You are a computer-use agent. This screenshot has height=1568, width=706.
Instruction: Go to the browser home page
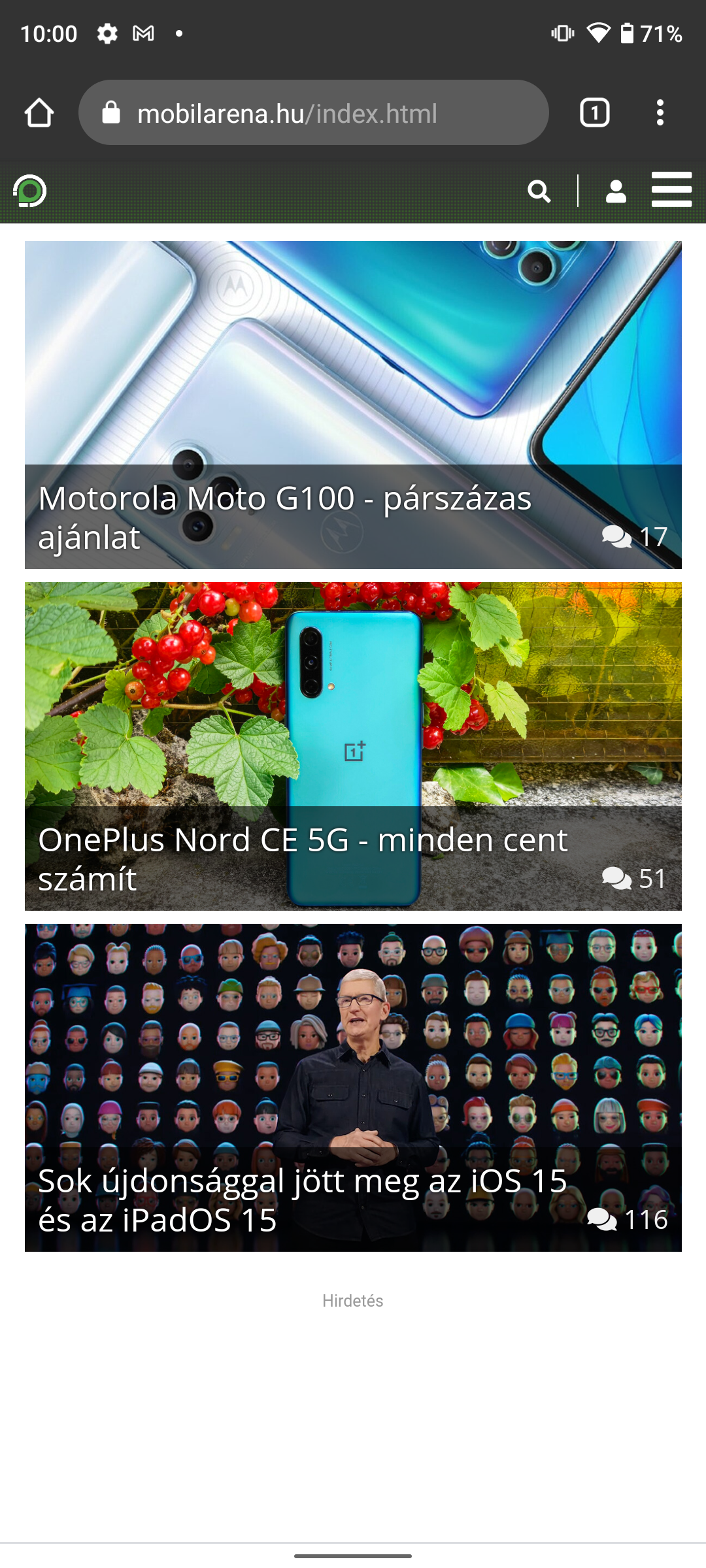pyautogui.click(x=39, y=113)
